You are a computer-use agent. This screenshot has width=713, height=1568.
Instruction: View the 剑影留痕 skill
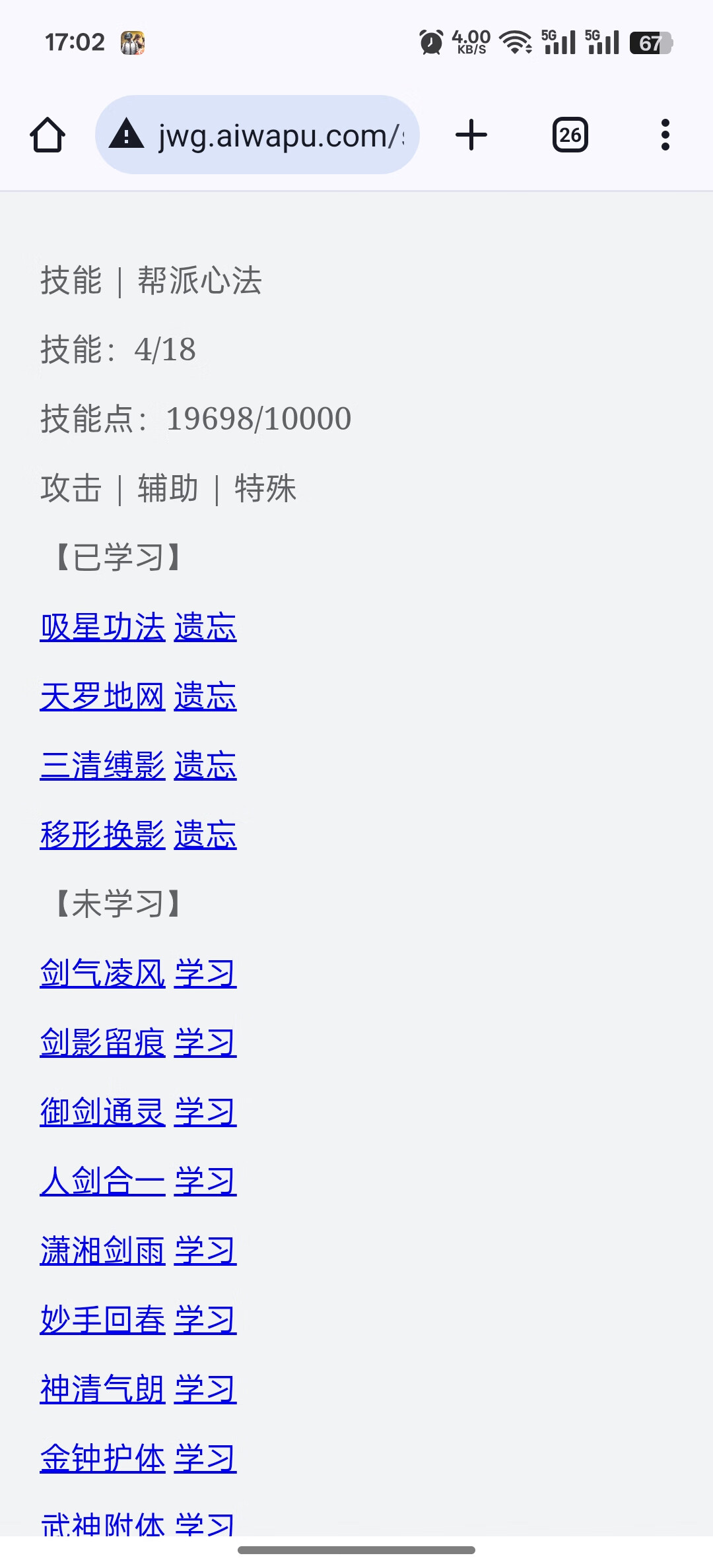pos(102,1043)
